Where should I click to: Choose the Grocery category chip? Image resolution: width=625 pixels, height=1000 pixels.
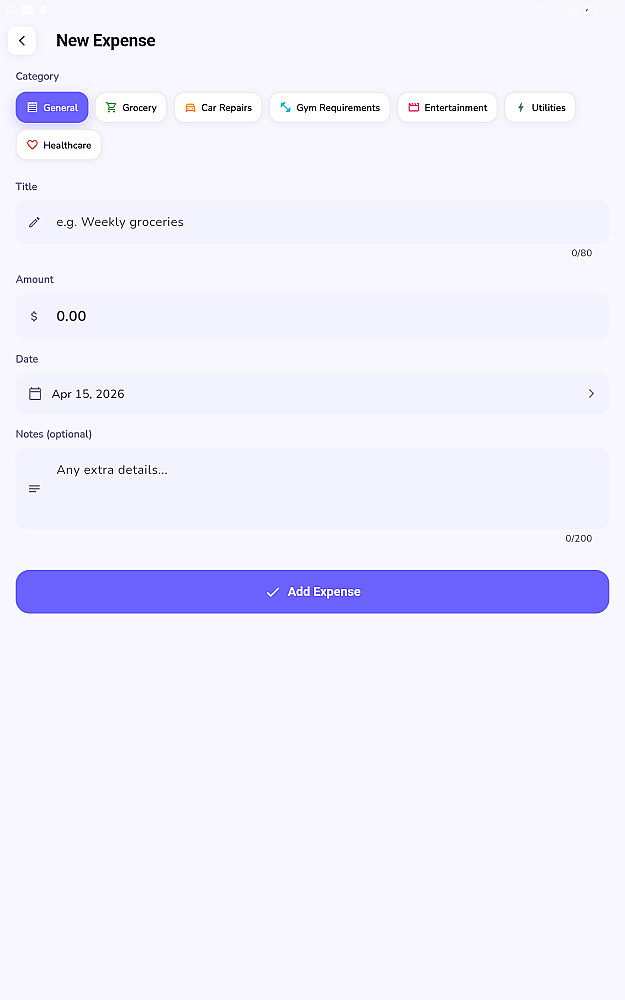coord(131,108)
